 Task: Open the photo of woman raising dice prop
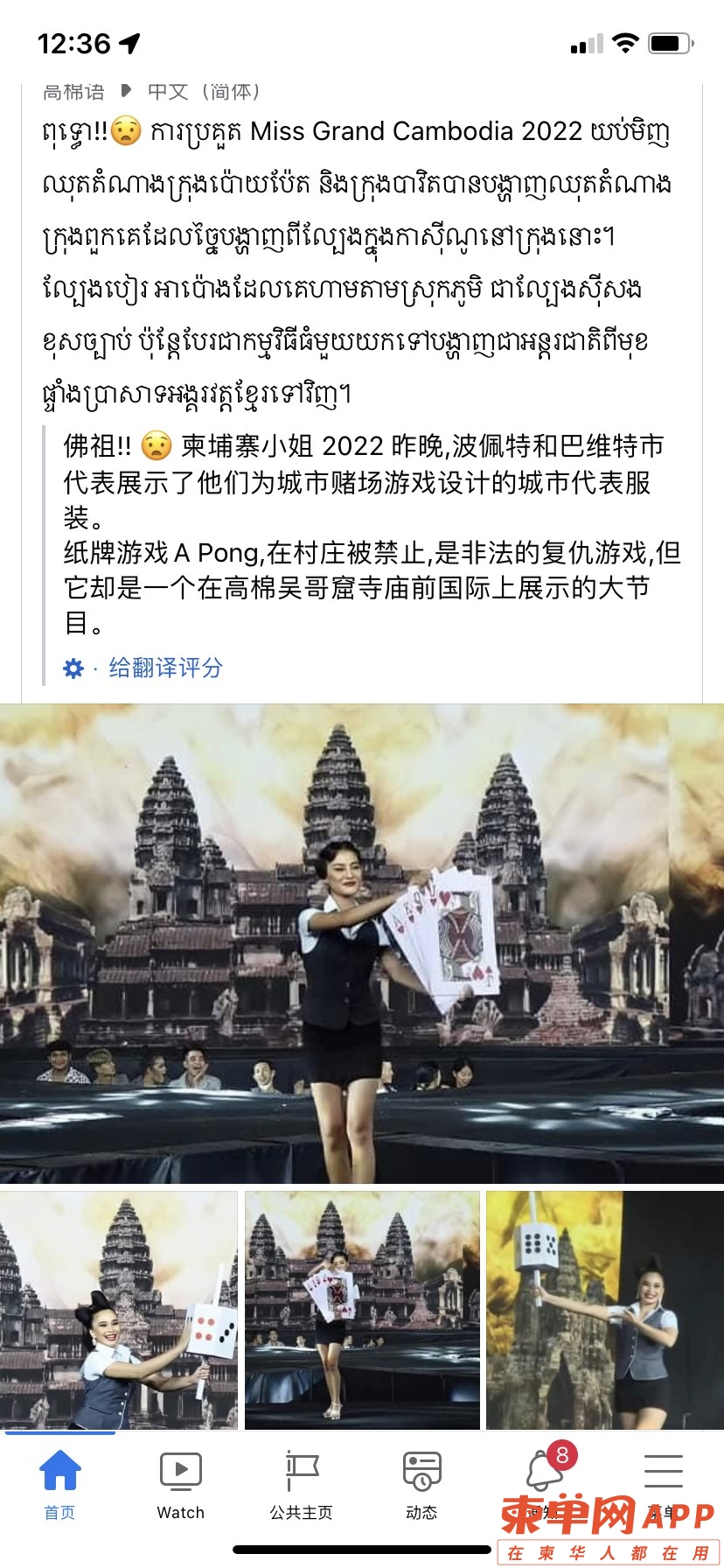(604, 1310)
